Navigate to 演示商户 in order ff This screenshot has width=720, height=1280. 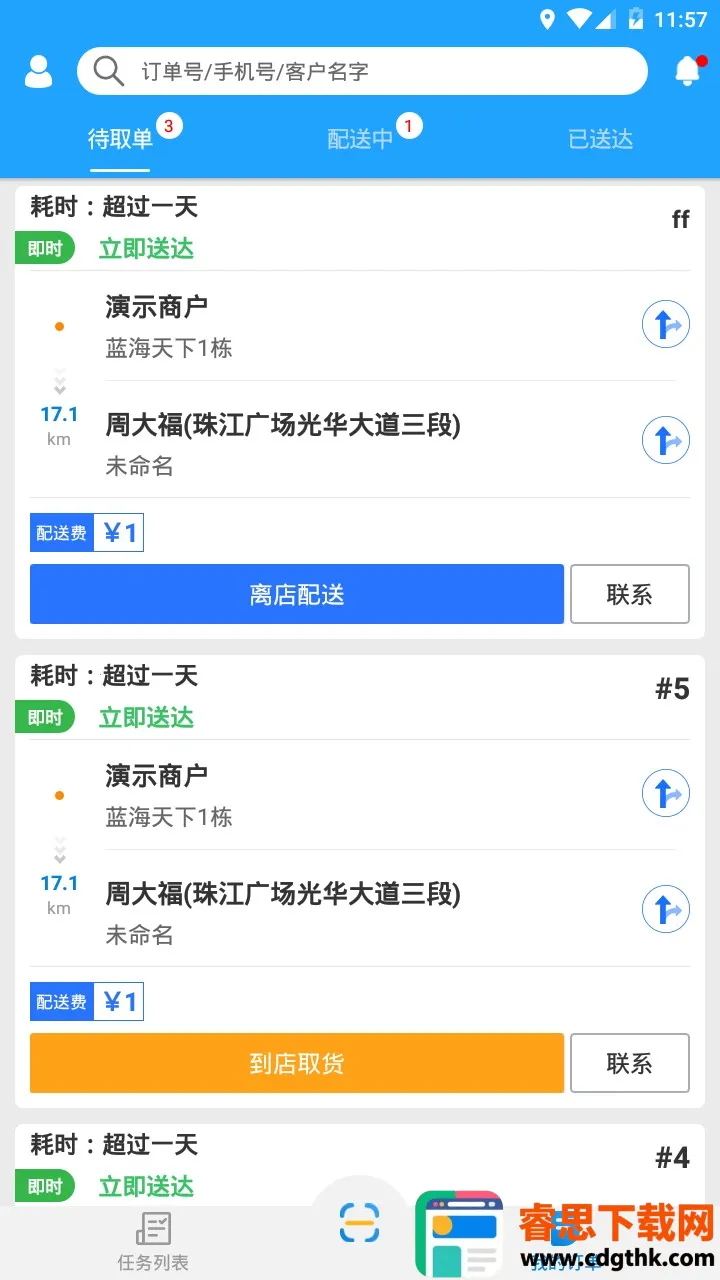click(665, 325)
